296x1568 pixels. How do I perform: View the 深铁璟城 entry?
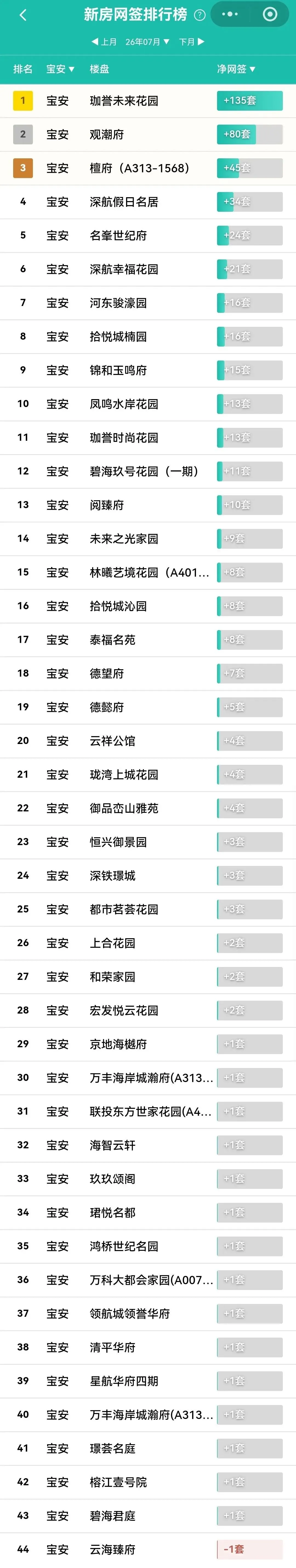coord(148,875)
